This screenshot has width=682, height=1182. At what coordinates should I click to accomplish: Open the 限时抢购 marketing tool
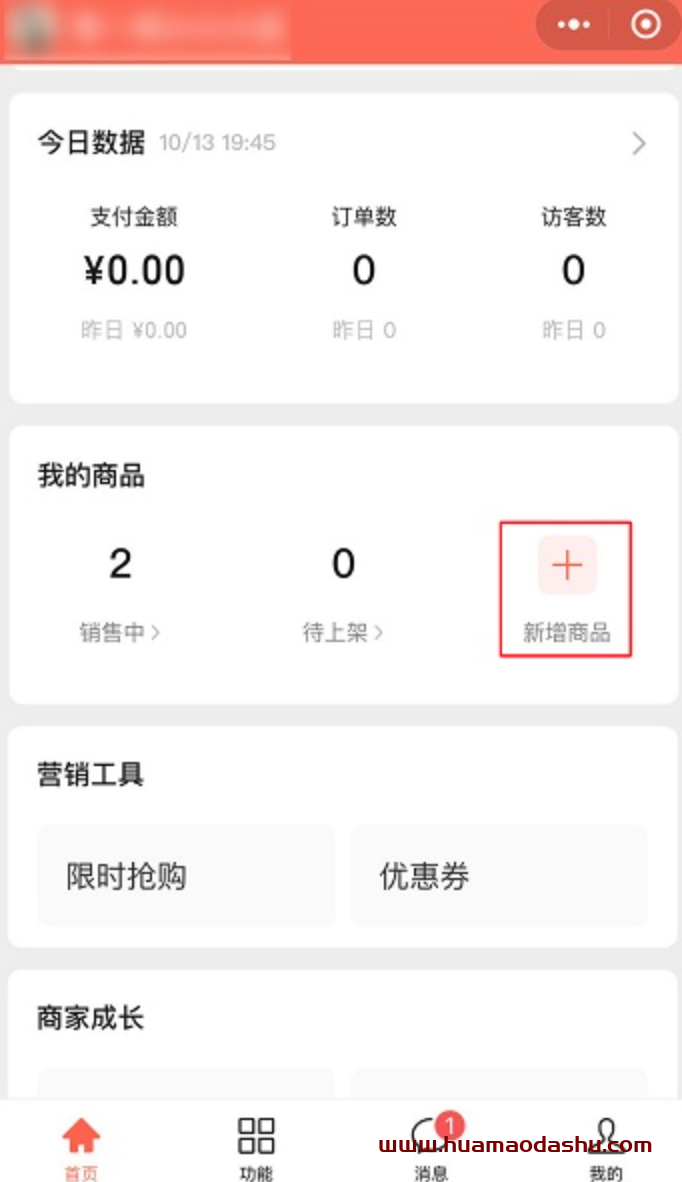click(186, 876)
